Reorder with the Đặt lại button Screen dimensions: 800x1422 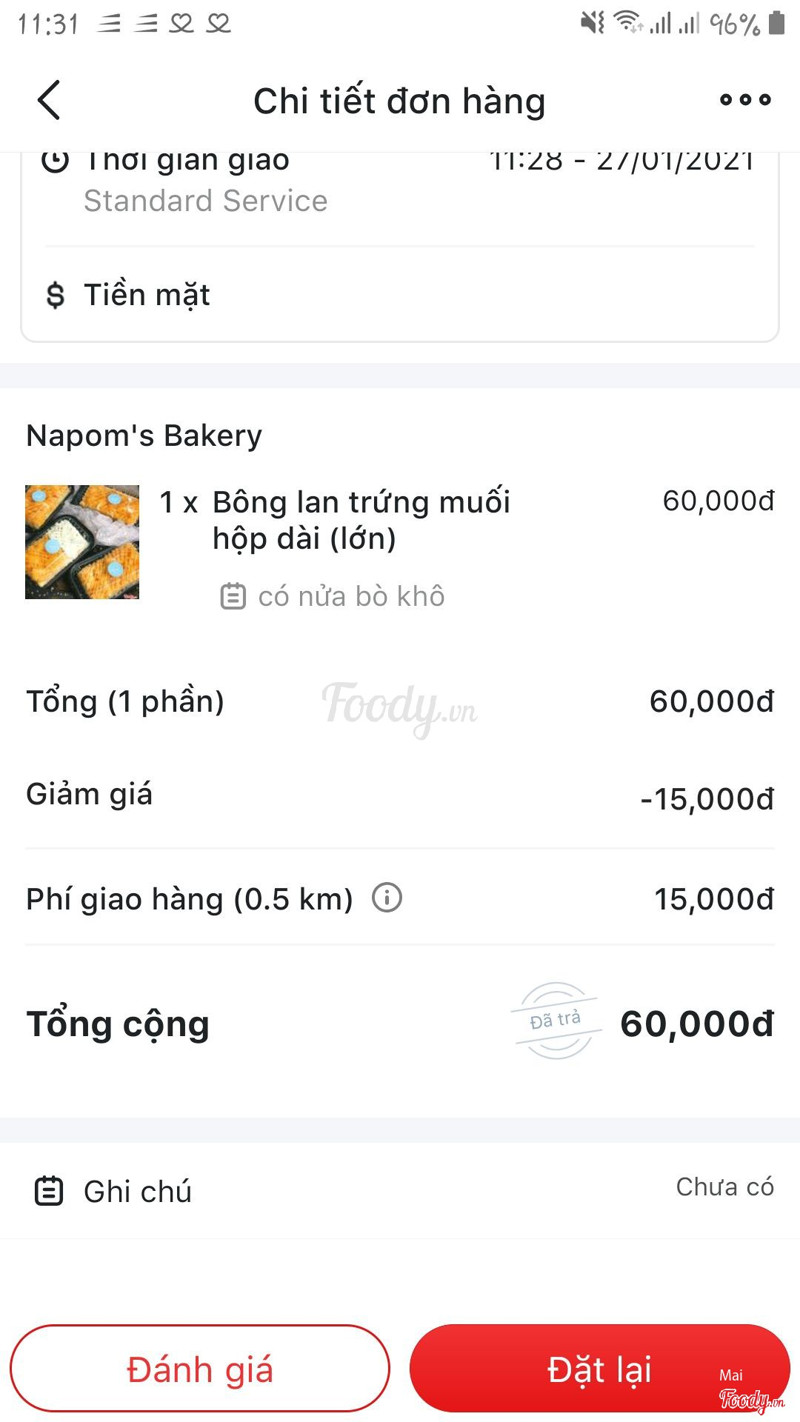(x=599, y=1368)
